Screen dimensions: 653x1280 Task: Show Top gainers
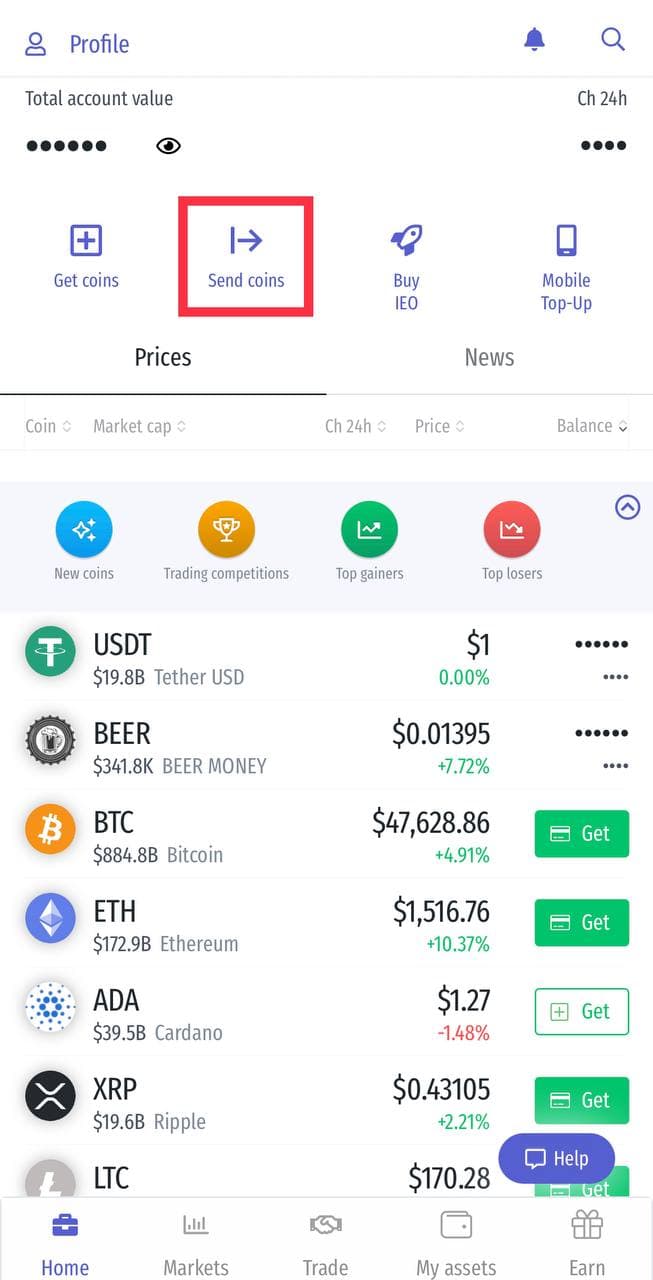[x=369, y=542]
